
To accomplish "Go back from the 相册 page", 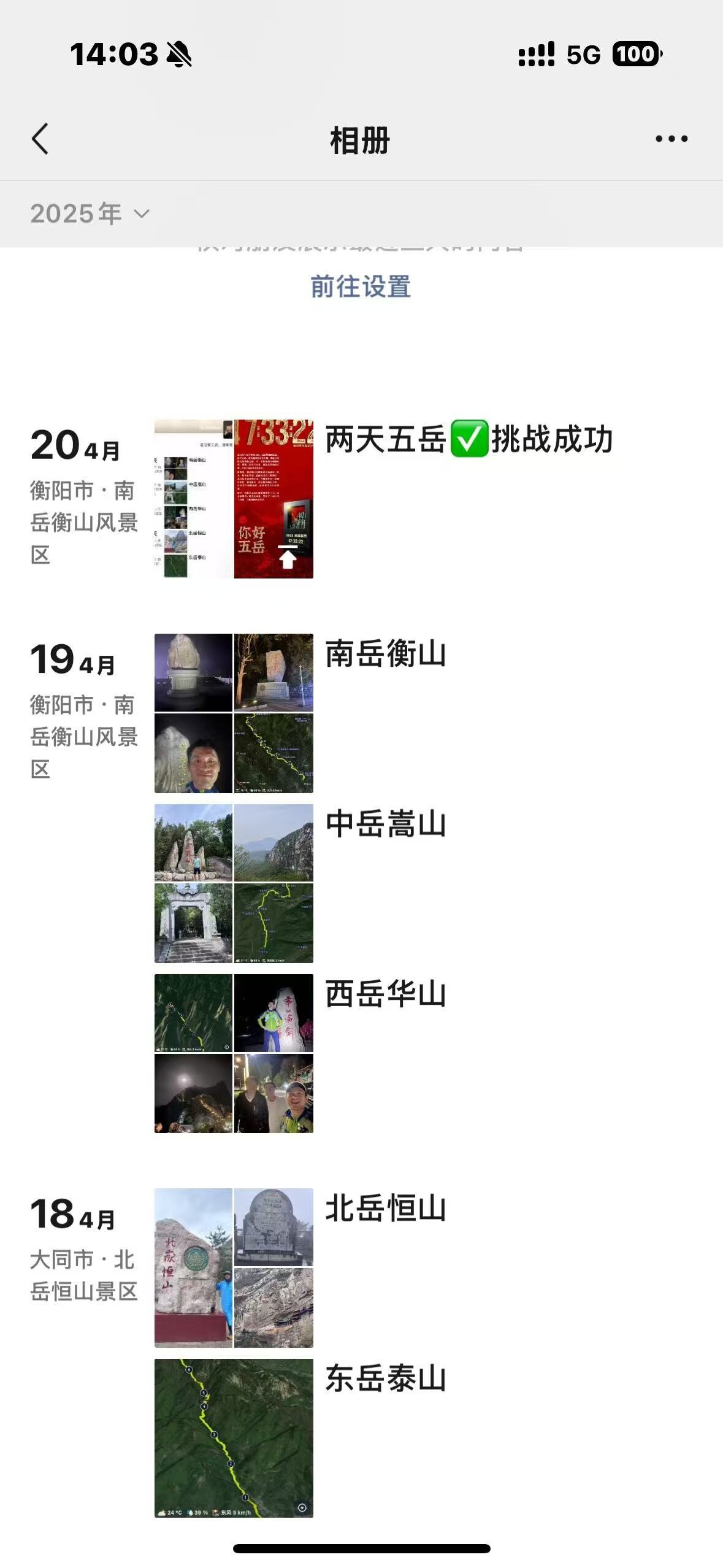I will click(40, 139).
